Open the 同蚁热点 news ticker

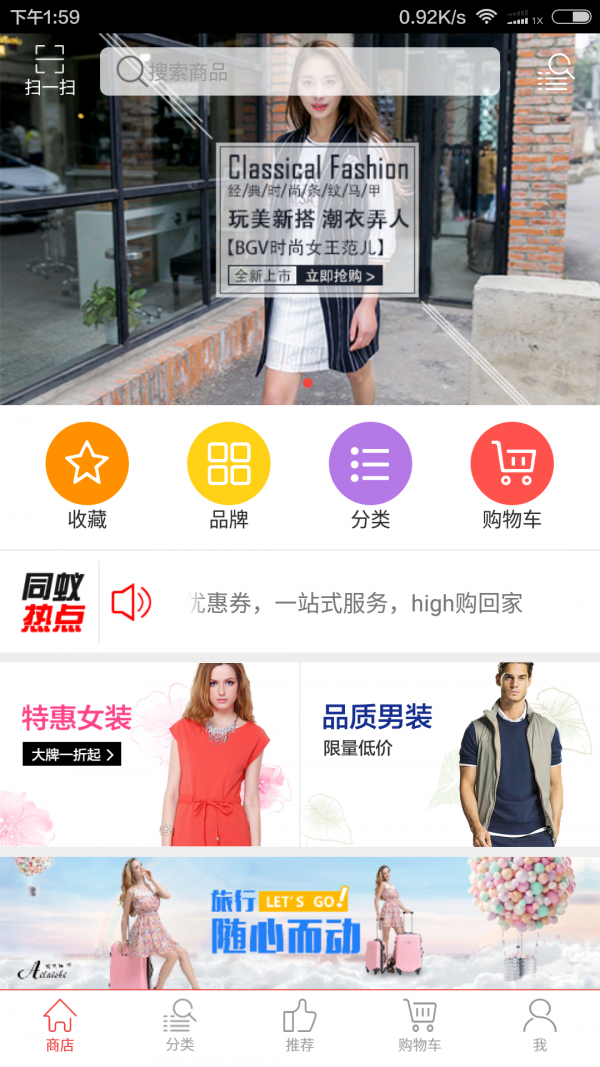point(350,603)
